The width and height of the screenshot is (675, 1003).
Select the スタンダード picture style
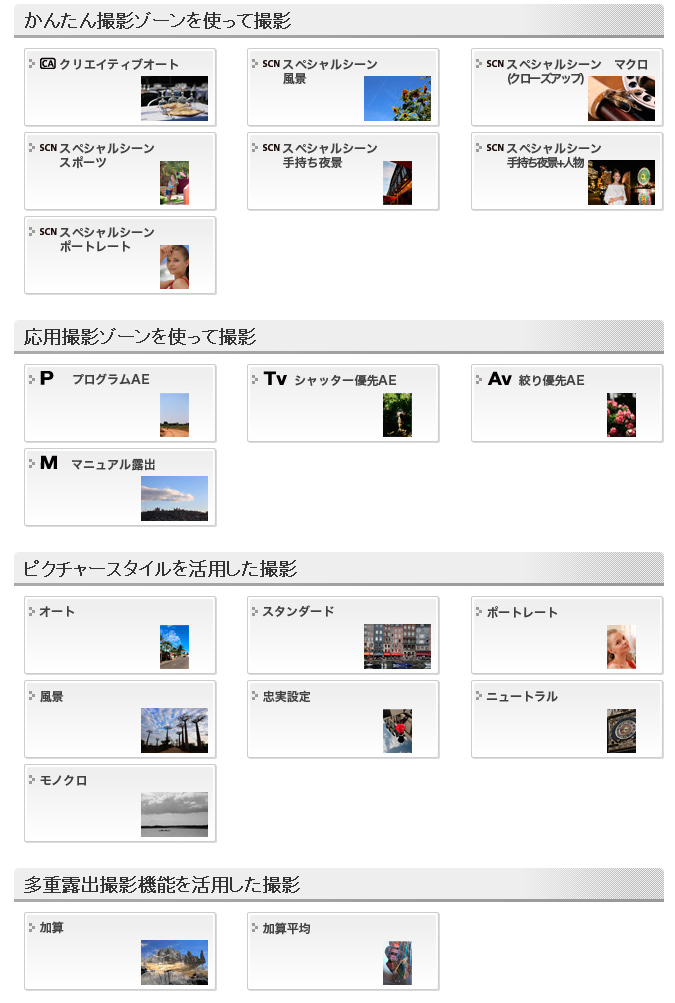343,635
